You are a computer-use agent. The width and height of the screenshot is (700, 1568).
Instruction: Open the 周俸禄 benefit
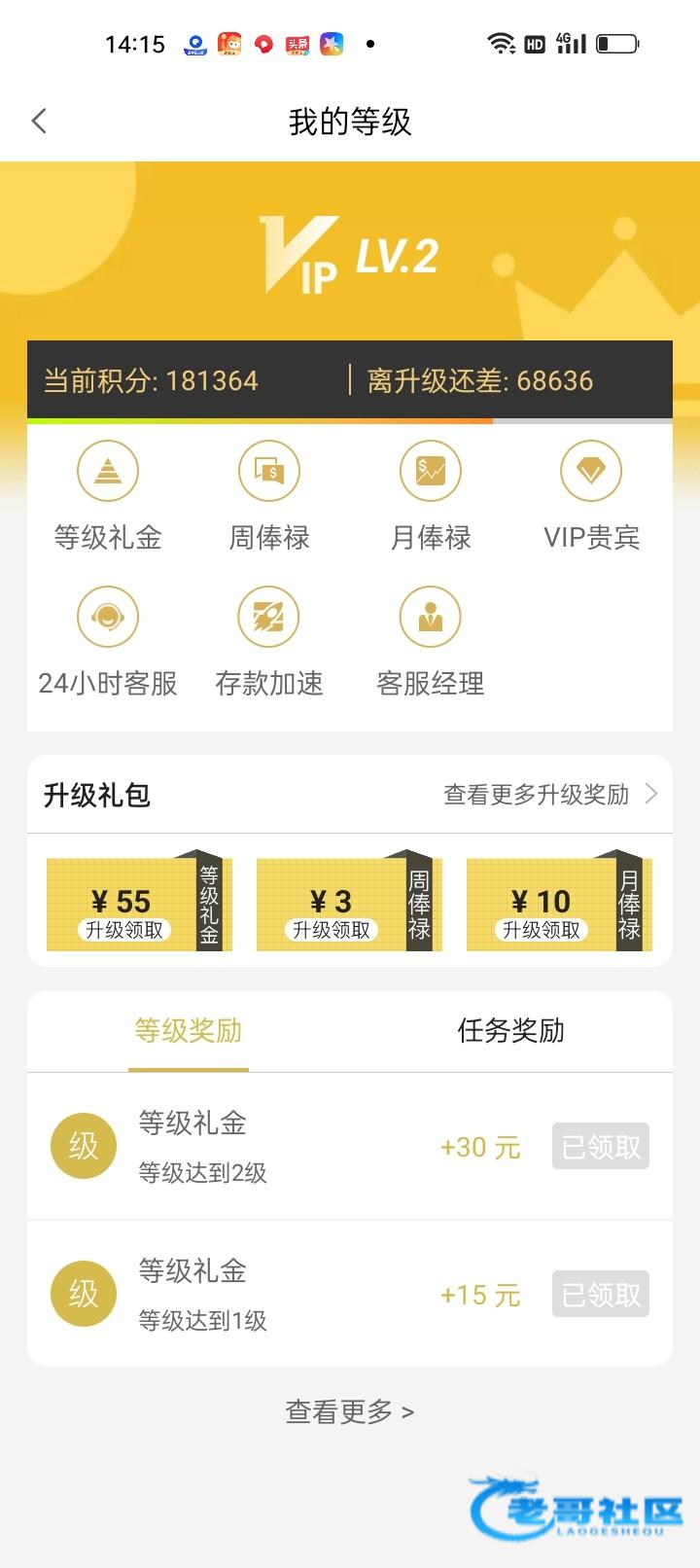point(268,471)
